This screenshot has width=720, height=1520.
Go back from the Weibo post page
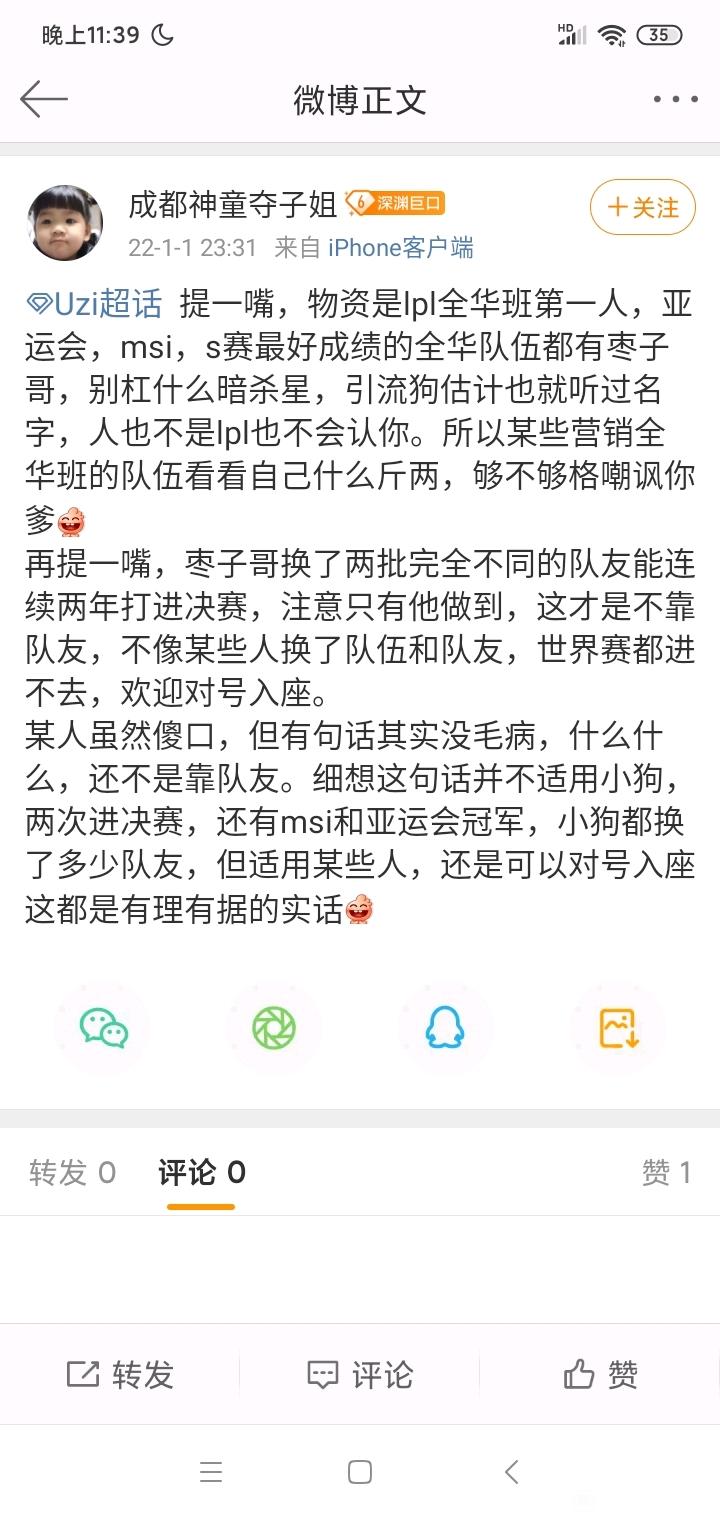(x=43, y=99)
